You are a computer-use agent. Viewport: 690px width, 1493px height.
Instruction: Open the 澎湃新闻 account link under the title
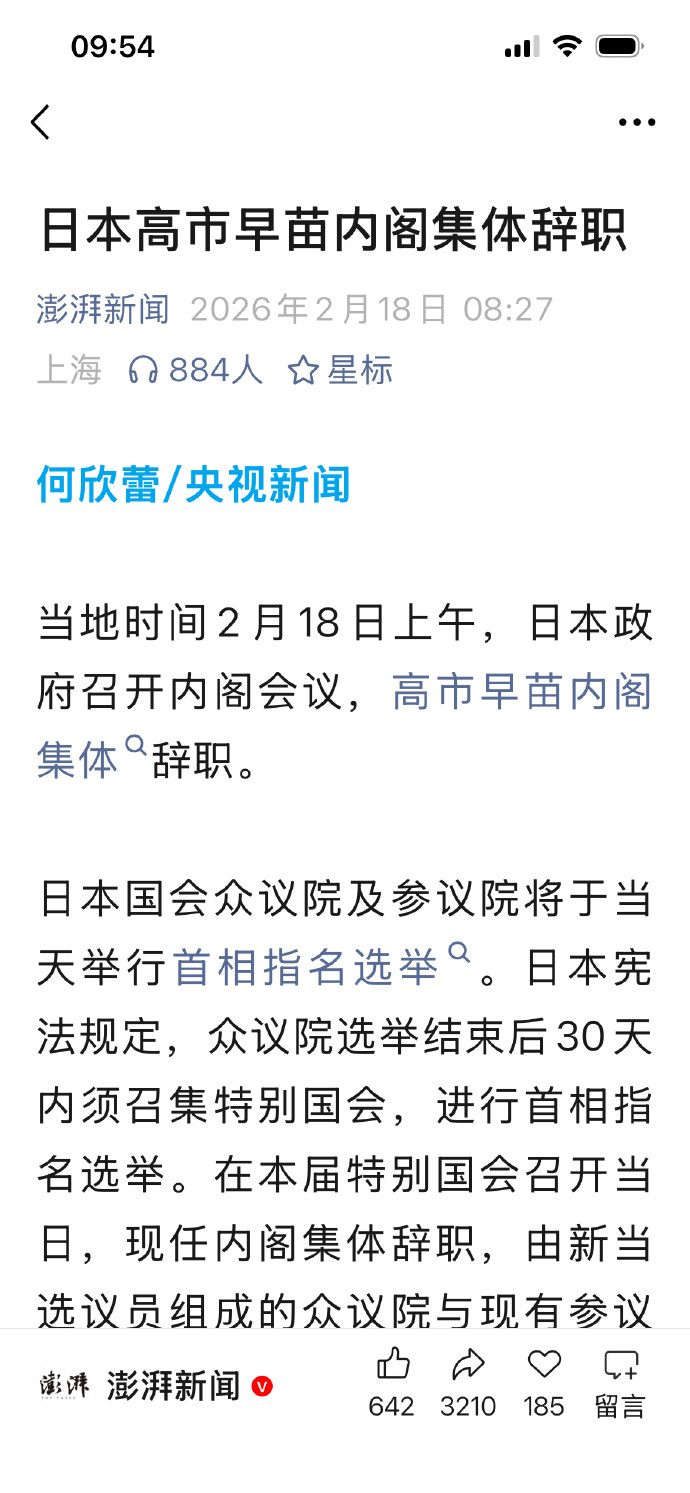tap(103, 309)
